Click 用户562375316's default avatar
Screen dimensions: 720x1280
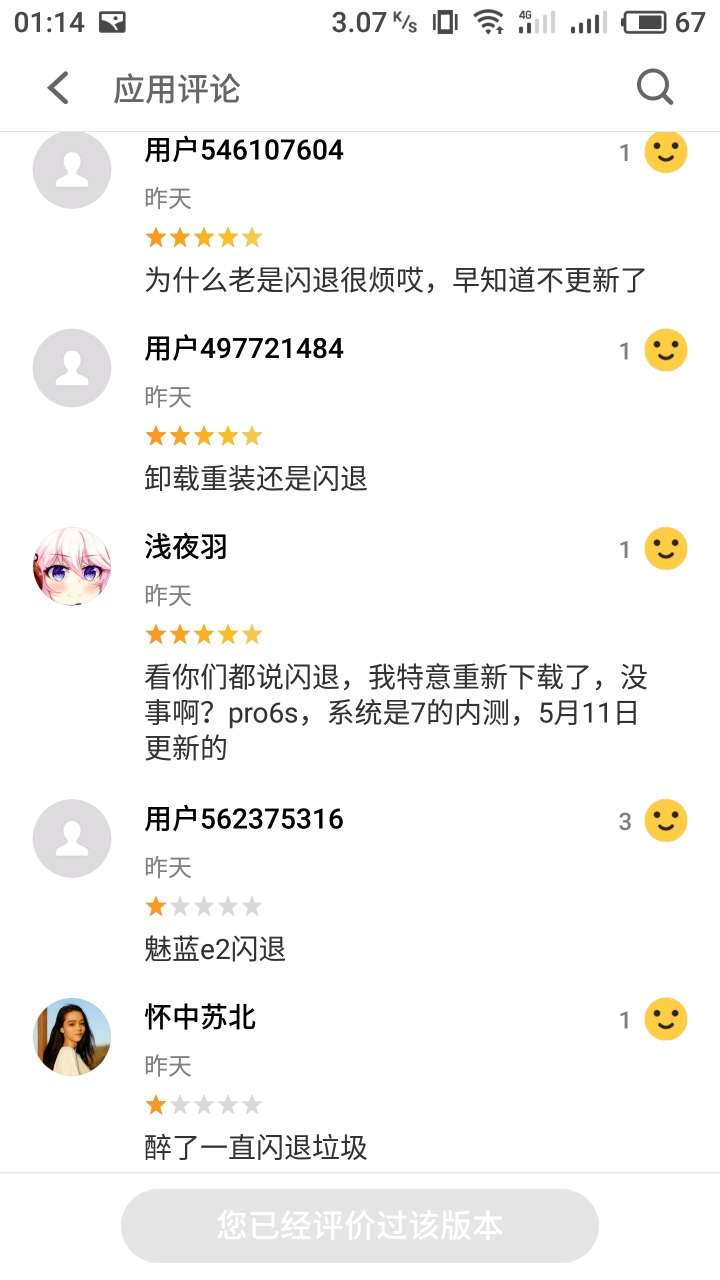(71, 838)
